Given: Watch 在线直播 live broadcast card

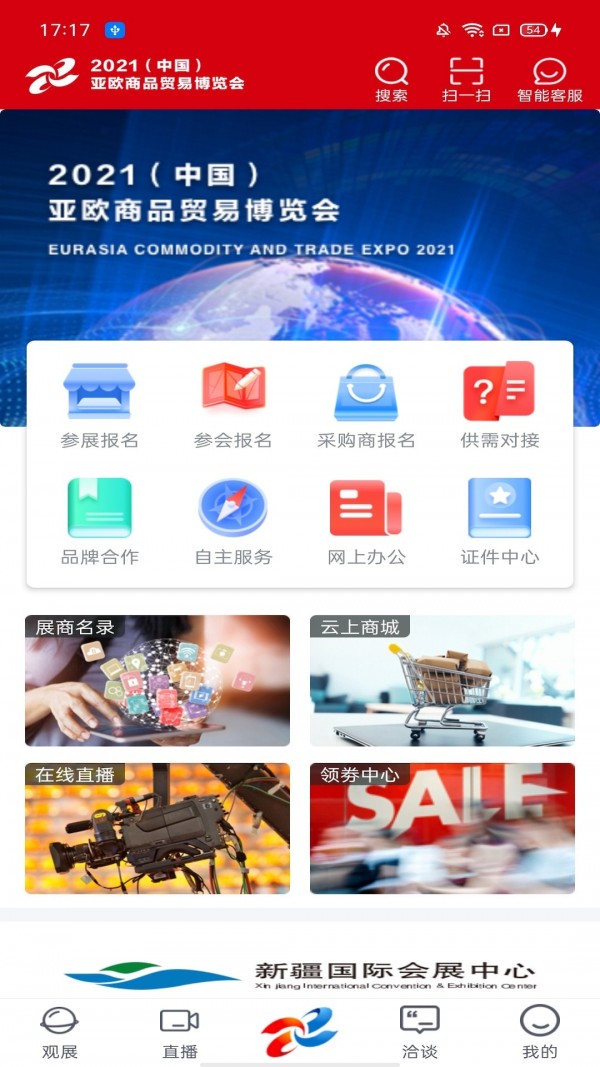Looking at the screenshot, I should pos(157,828).
